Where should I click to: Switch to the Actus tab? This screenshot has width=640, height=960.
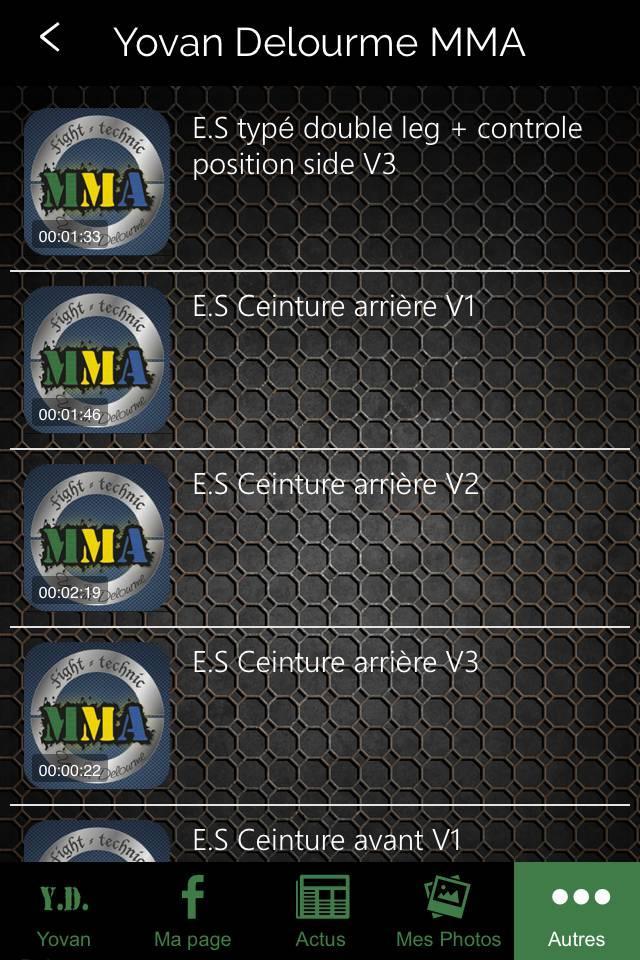click(x=320, y=911)
